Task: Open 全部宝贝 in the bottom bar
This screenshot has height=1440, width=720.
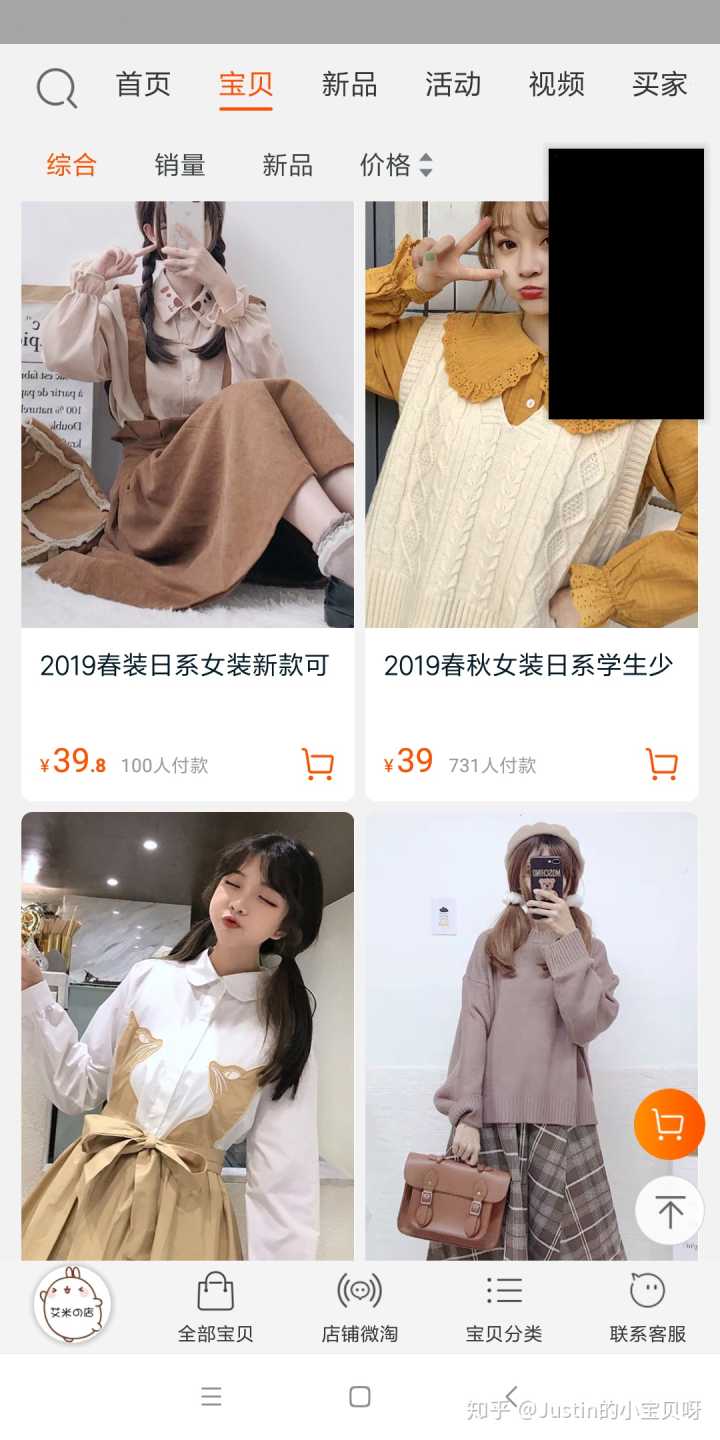Action: (x=215, y=1308)
